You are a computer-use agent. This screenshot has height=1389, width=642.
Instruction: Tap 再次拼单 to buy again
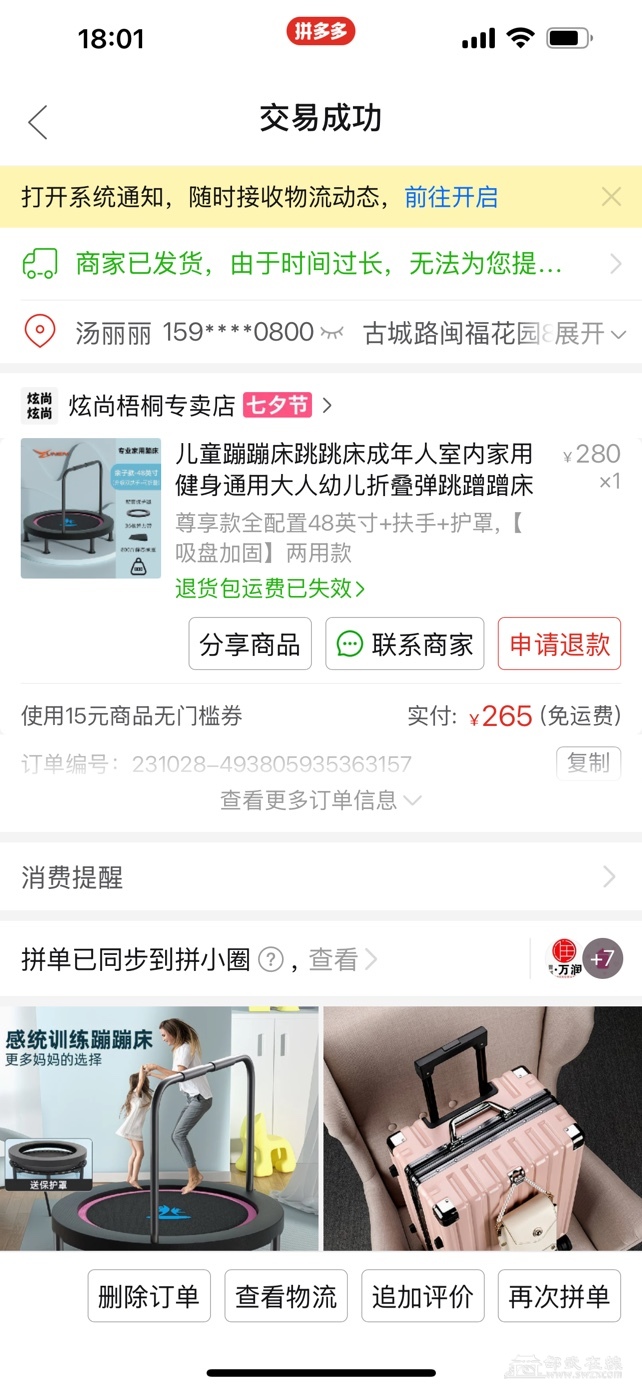coord(559,1297)
